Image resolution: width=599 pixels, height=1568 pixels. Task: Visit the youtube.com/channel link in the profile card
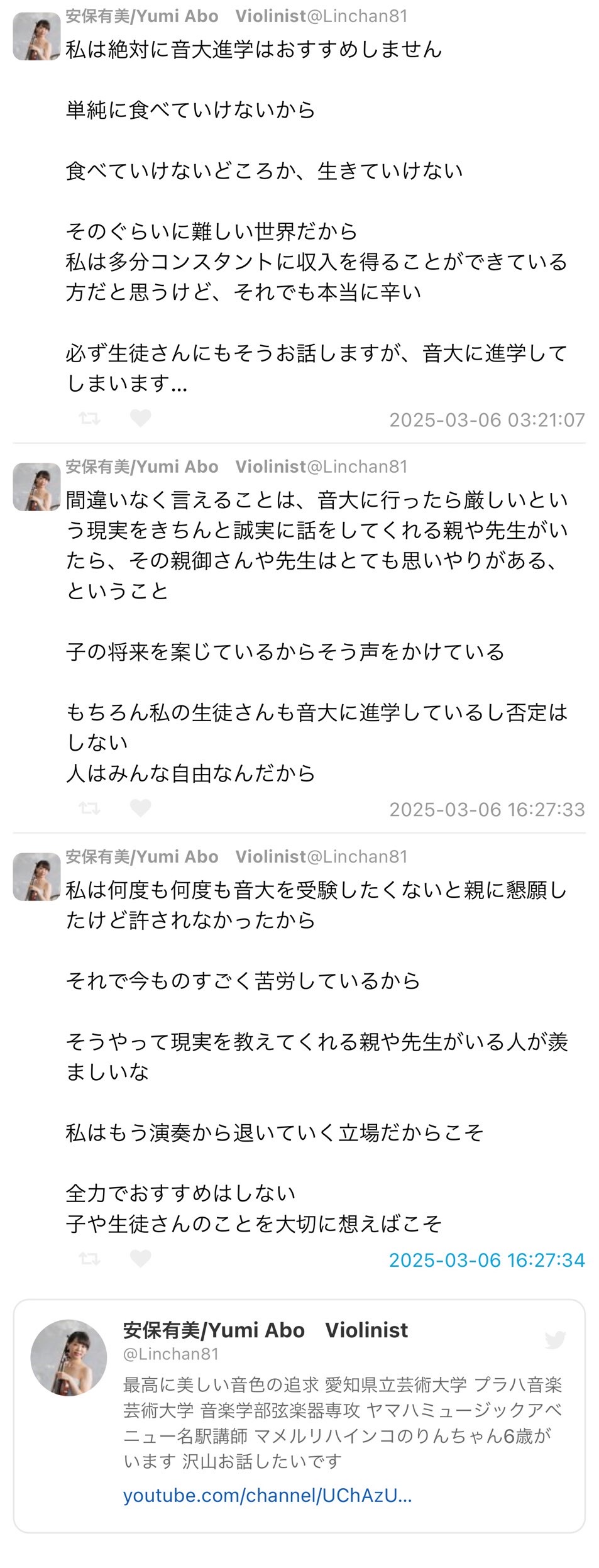coord(267,1495)
